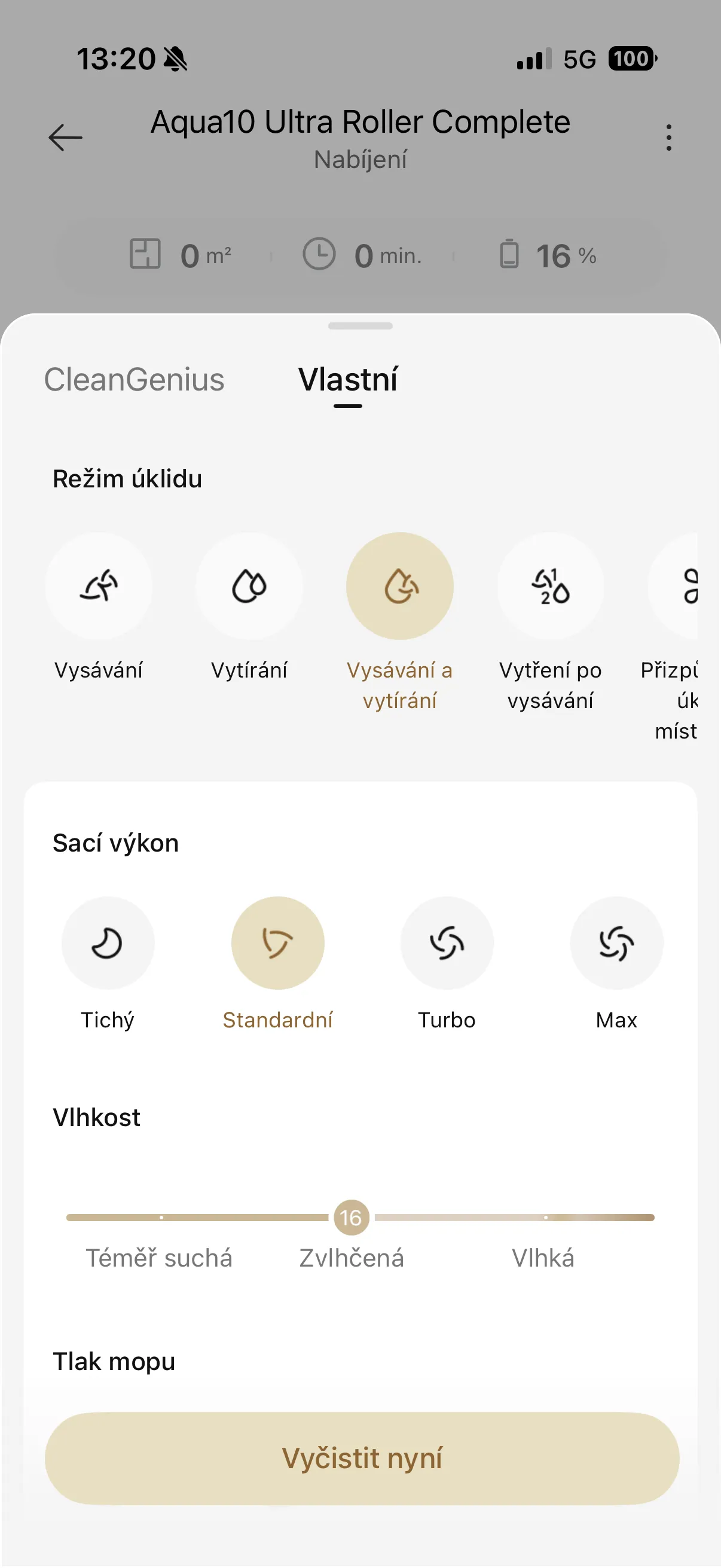Tap the Vlhkost slider at Vlhká
721x1568 pixels.
(545, 1218)
